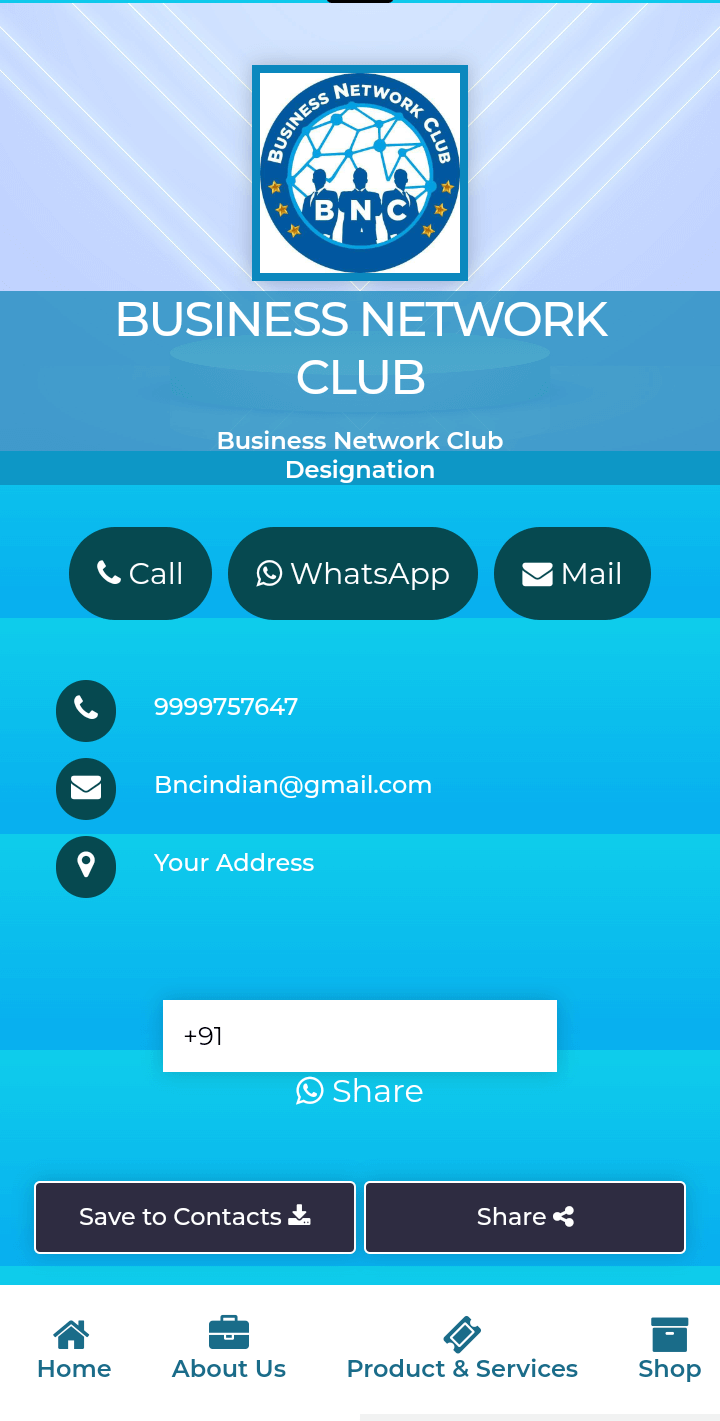This screenshot has width=720, height=1421.
Task: Email Bncindian@gmail.com
Action: 293,785
